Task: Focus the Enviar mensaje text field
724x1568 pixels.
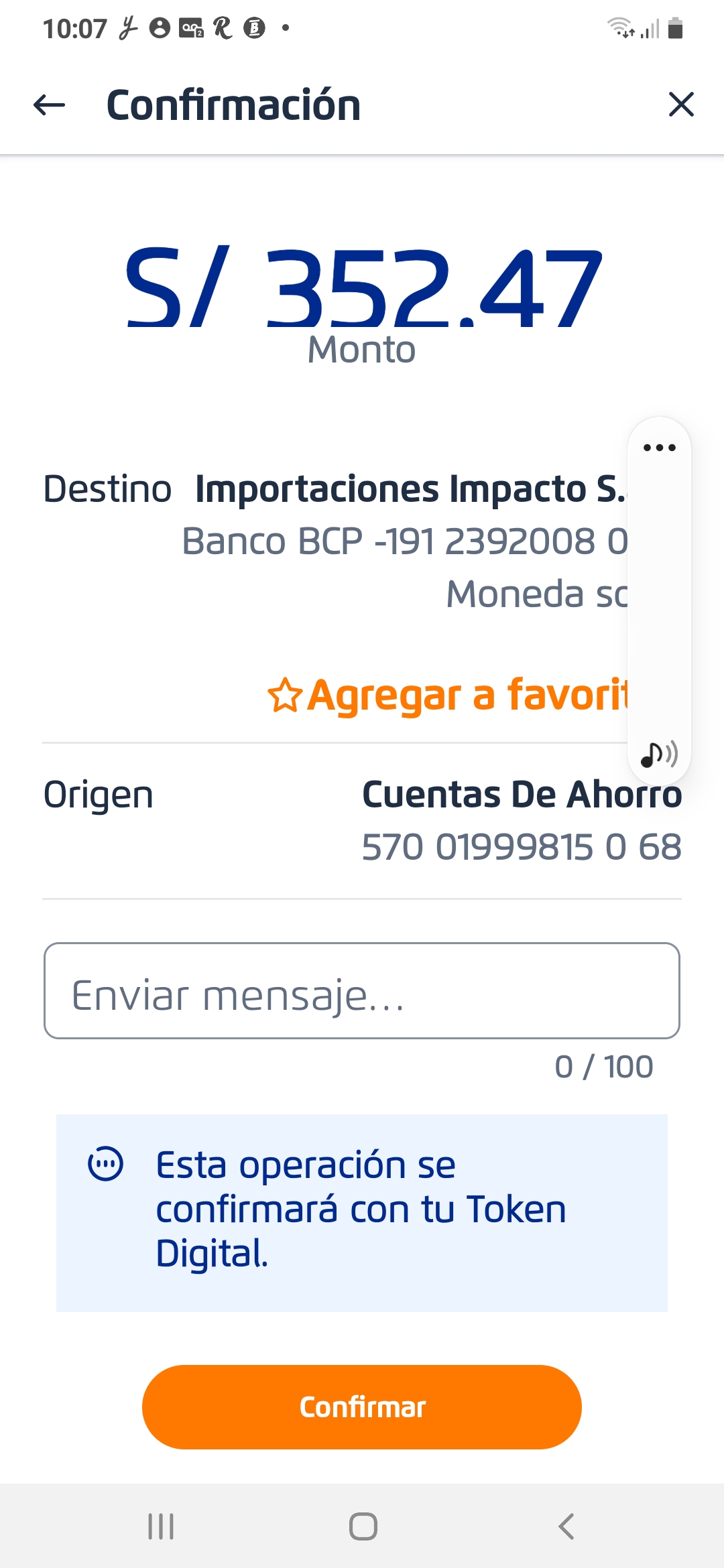Action: click(362, 991)
